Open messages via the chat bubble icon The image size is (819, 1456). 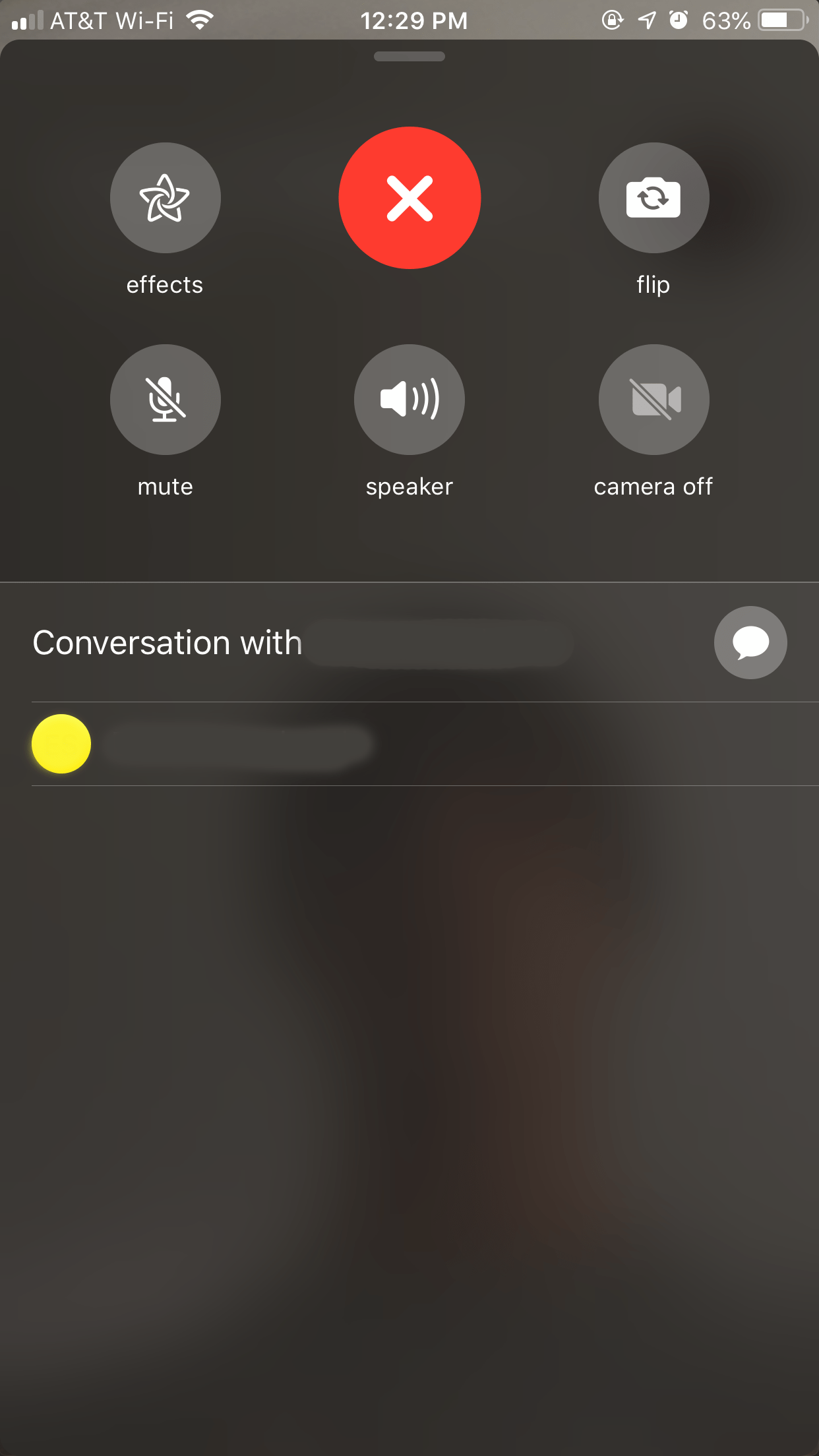tap(750, 642)
